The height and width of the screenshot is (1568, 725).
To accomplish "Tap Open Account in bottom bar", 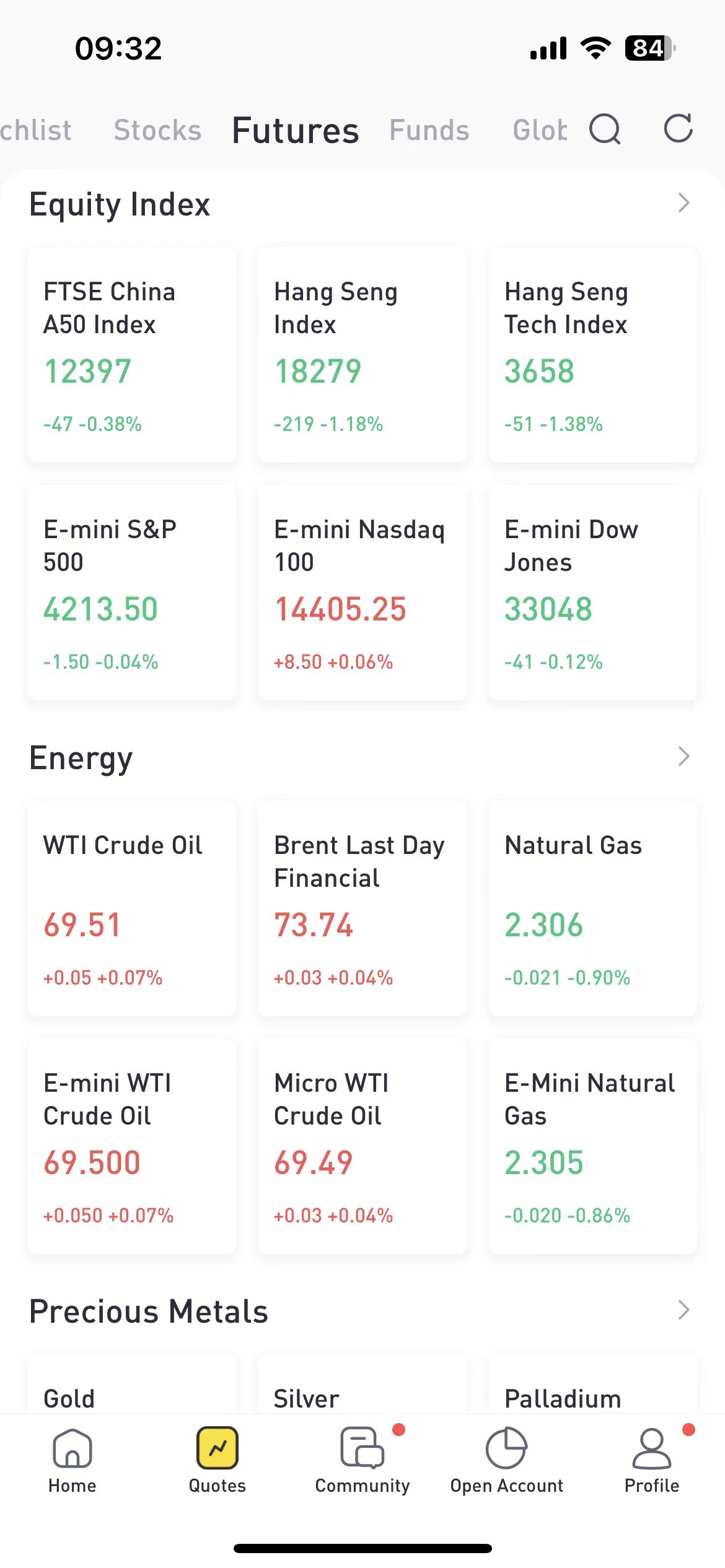I will [507, 1460].
